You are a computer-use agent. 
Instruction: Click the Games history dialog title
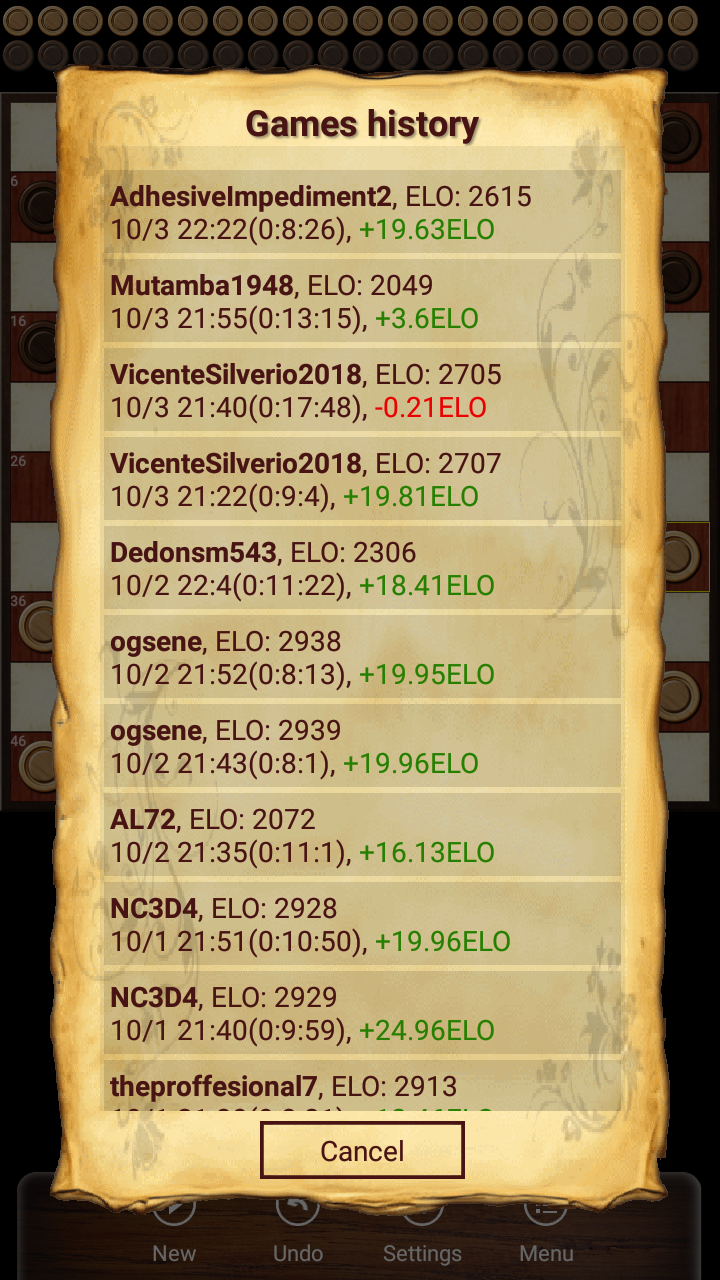click(362, 123)
